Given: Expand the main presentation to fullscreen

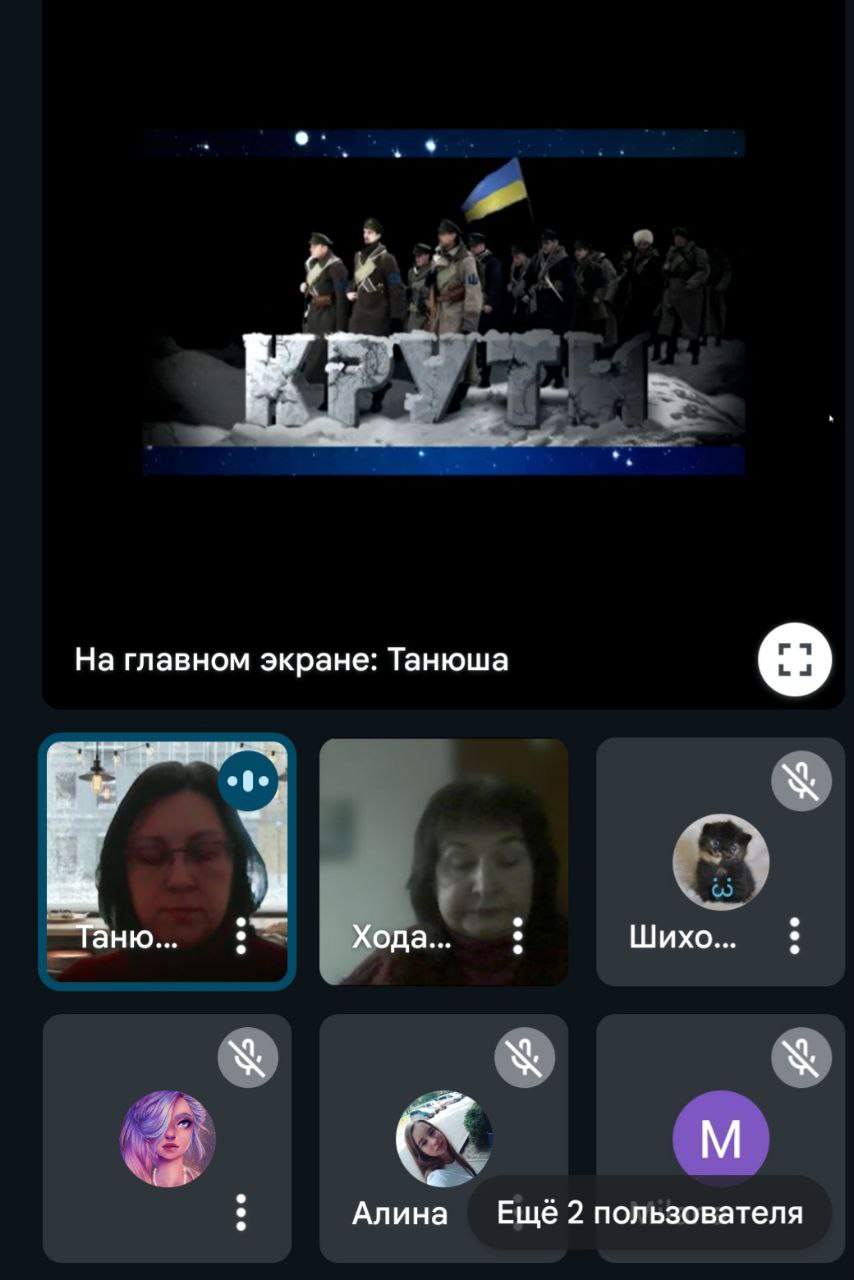Looking at the screenshot, I should 795,659.
